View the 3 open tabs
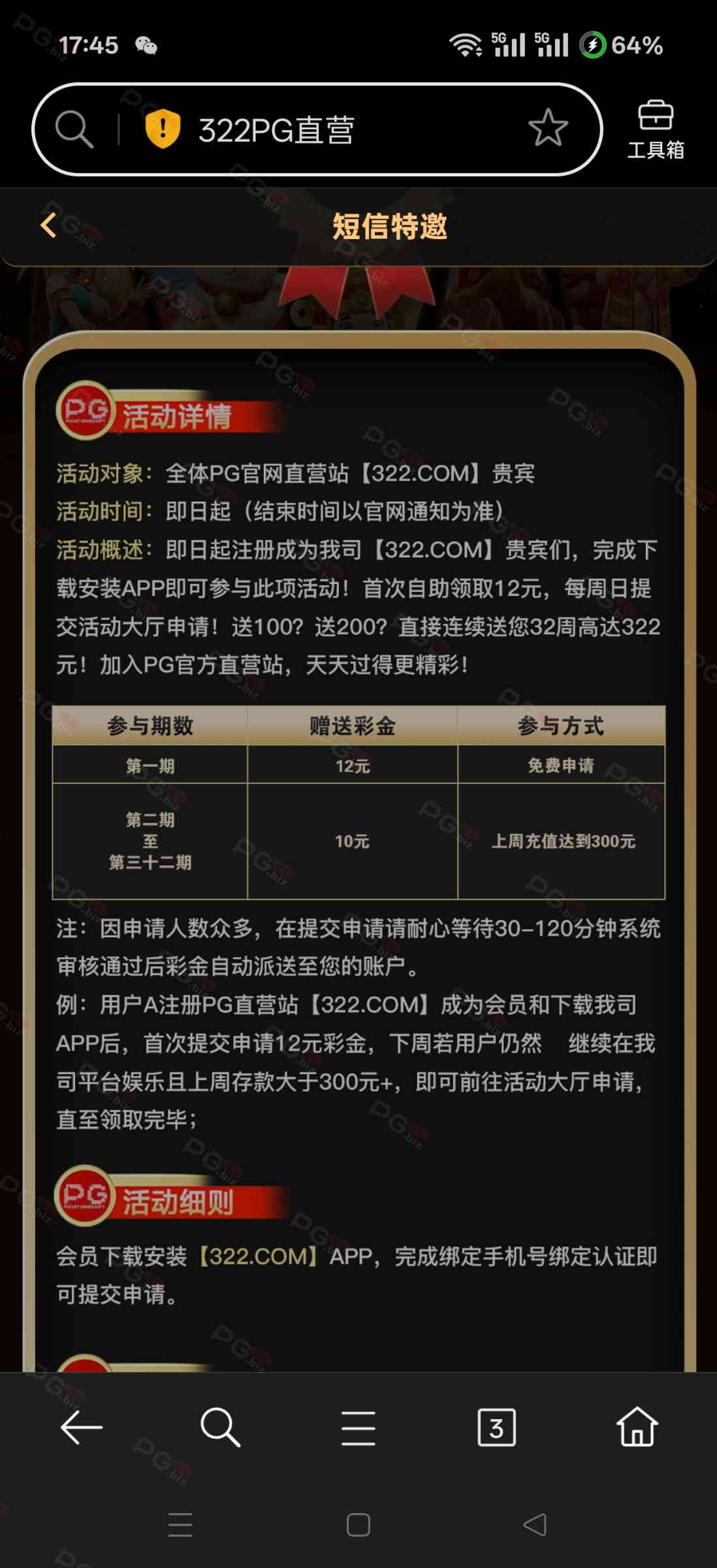Image resolution: width=717 pixels, height=1568 pixels. (496, 1428)
